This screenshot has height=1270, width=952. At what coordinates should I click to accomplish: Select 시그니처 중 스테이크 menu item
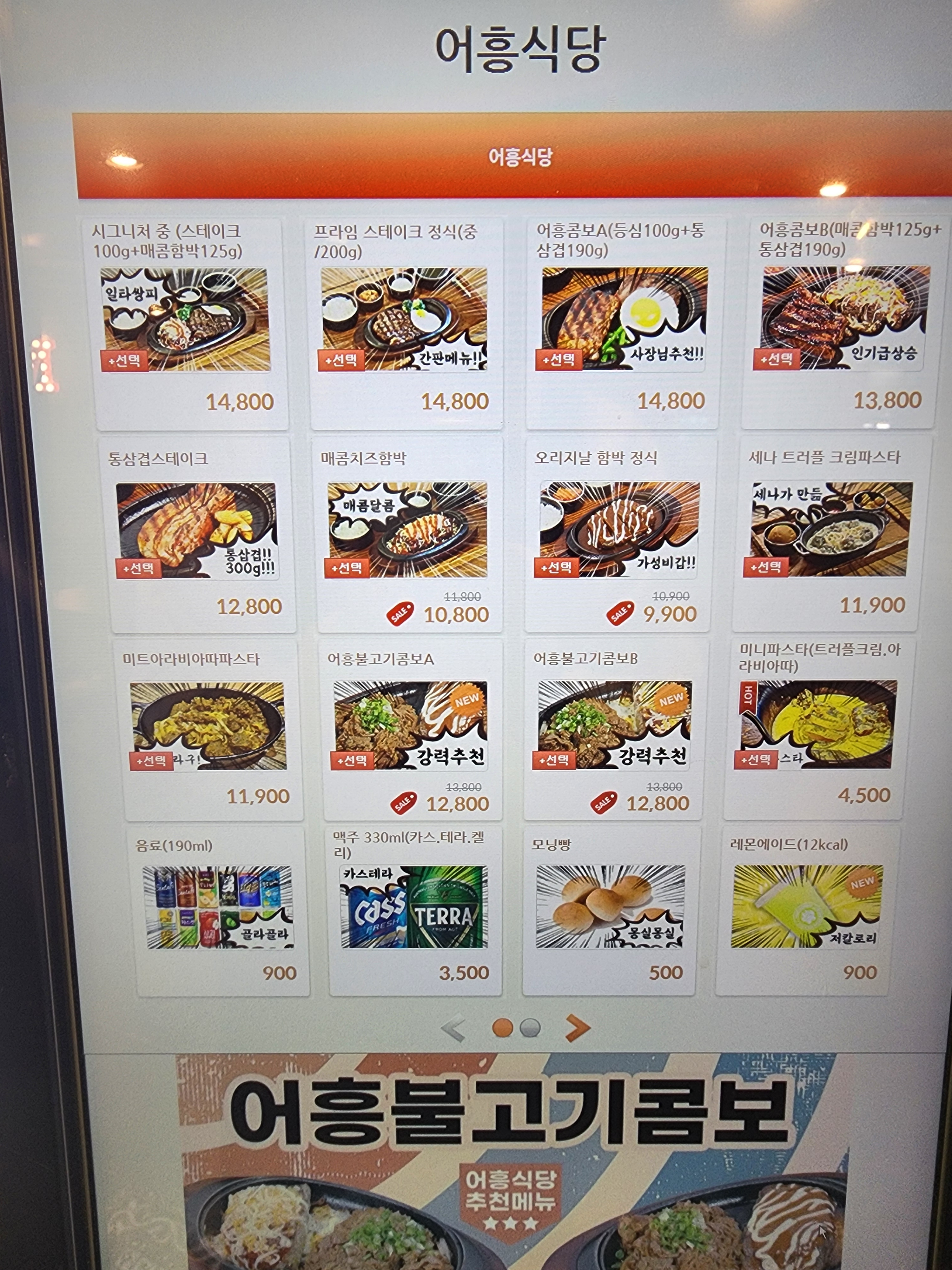click(185, 320)
